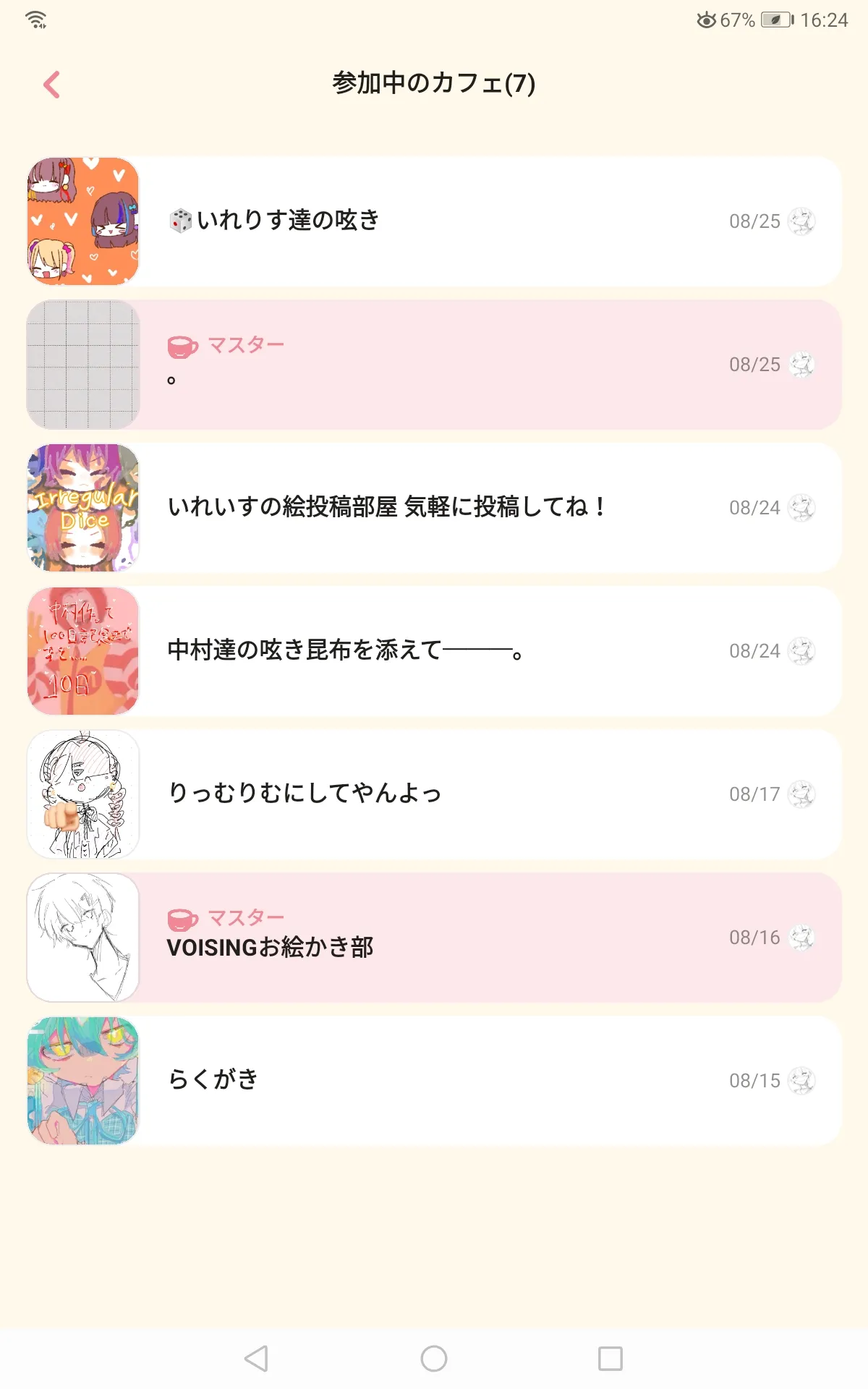Open りっむりむにしてやんよっ cafe
868x1389 pixels.
(x=434, y=794)
